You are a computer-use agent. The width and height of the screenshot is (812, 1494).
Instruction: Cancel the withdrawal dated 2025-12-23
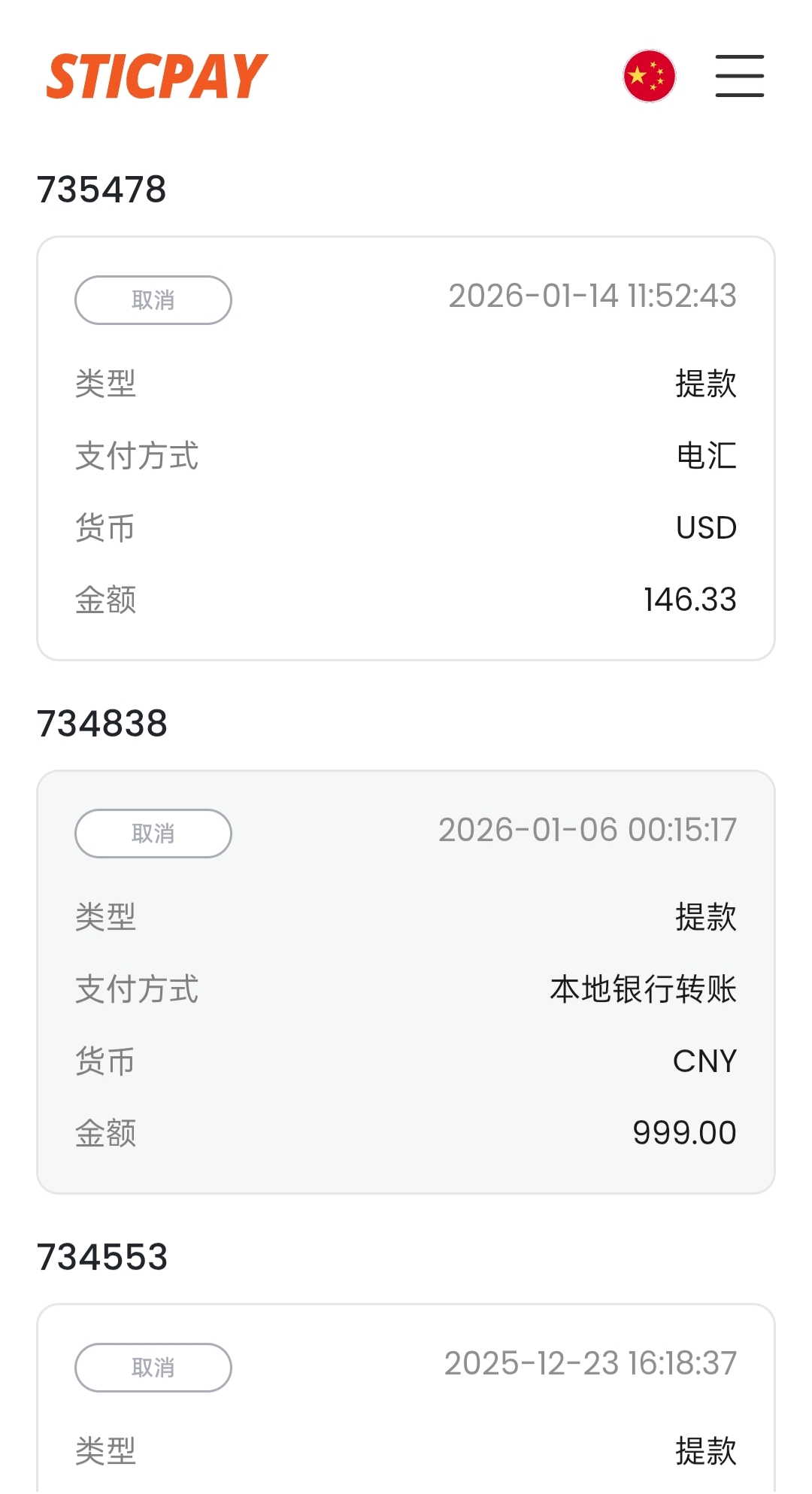pyautogui.click(x=153, y=1367)
